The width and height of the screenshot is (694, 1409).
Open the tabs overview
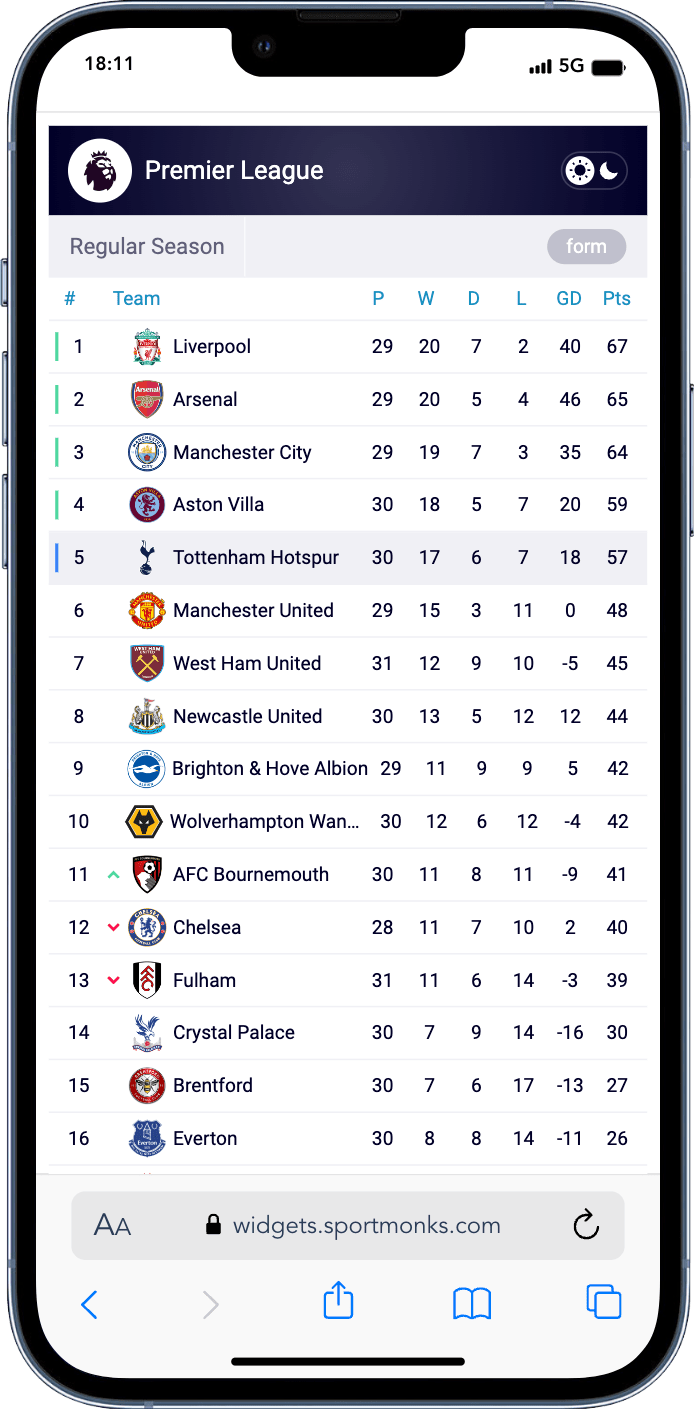coord(604,1302)
